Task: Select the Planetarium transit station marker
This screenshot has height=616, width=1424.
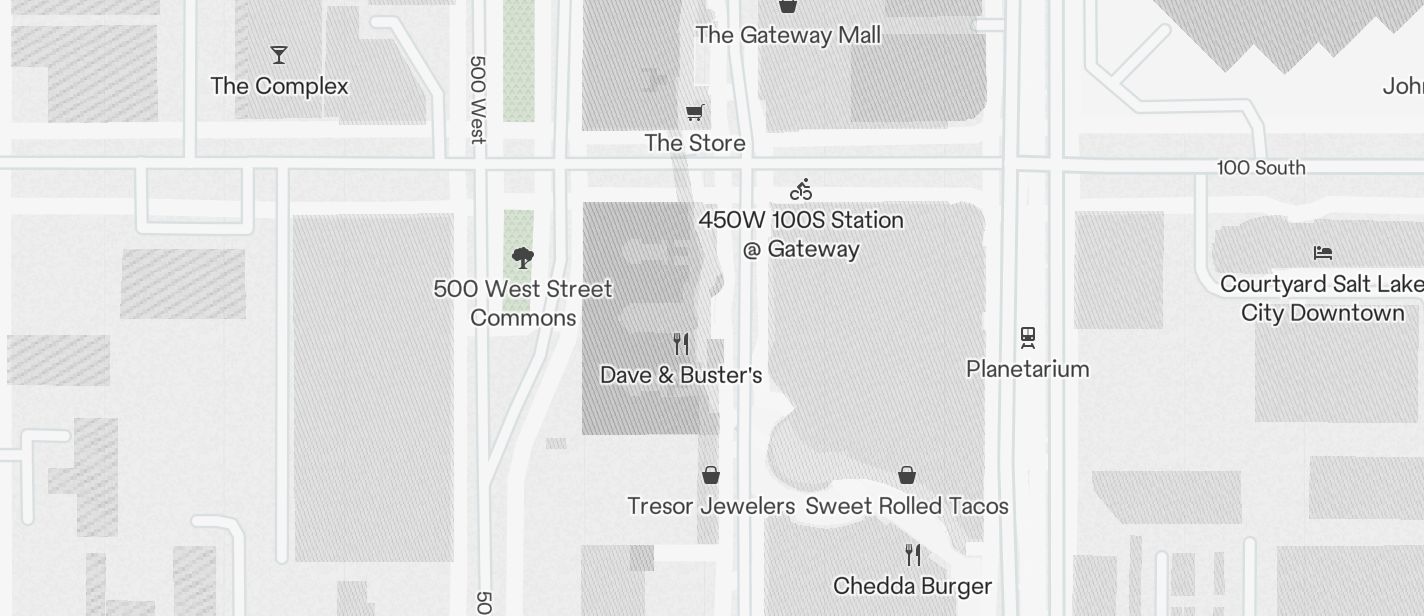Action: tap(1027, 338)
